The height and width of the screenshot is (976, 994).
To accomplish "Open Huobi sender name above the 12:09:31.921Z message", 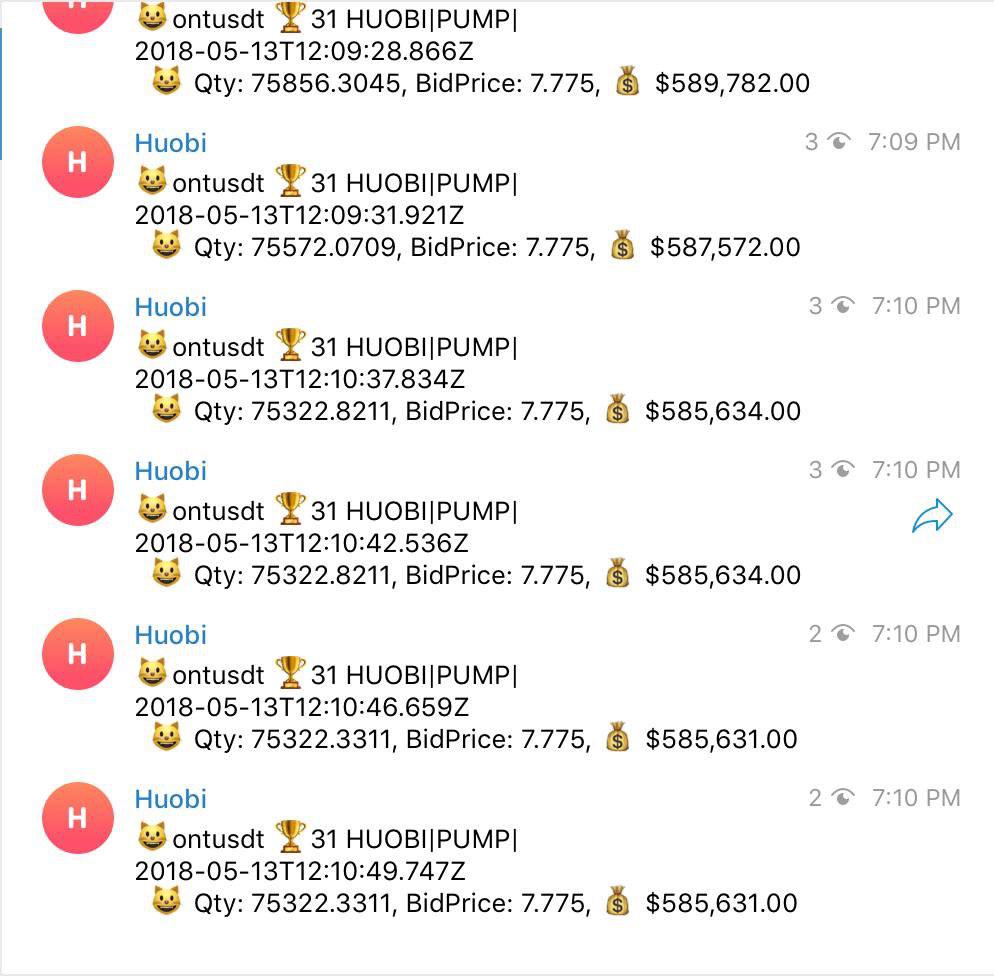I will pos(171,143).
